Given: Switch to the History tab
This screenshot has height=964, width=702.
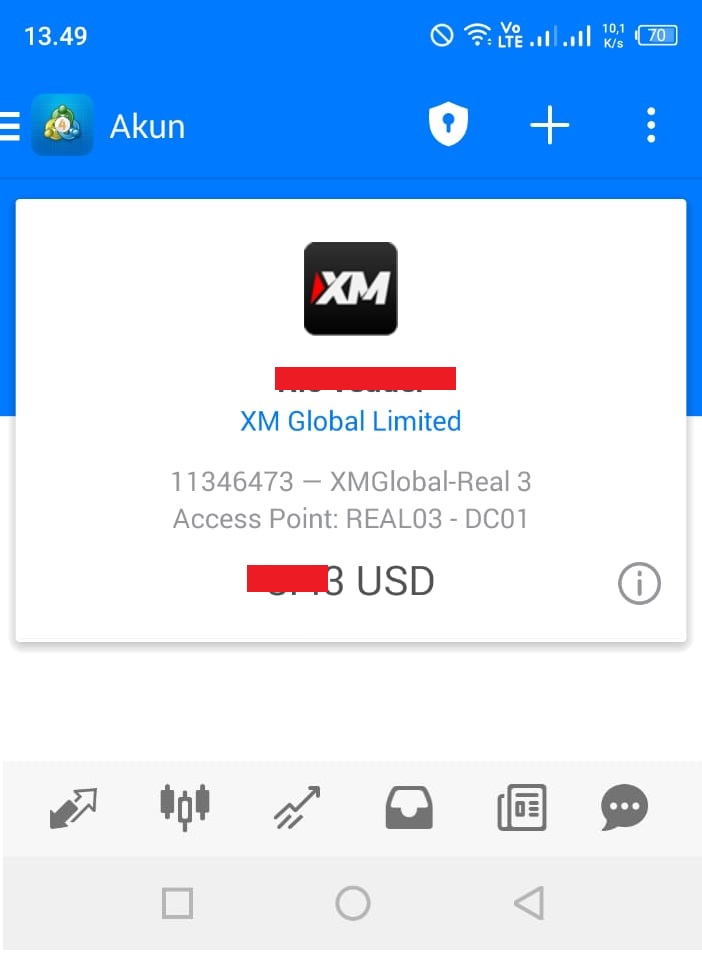Looking at the screenshot, I should 409,807.
